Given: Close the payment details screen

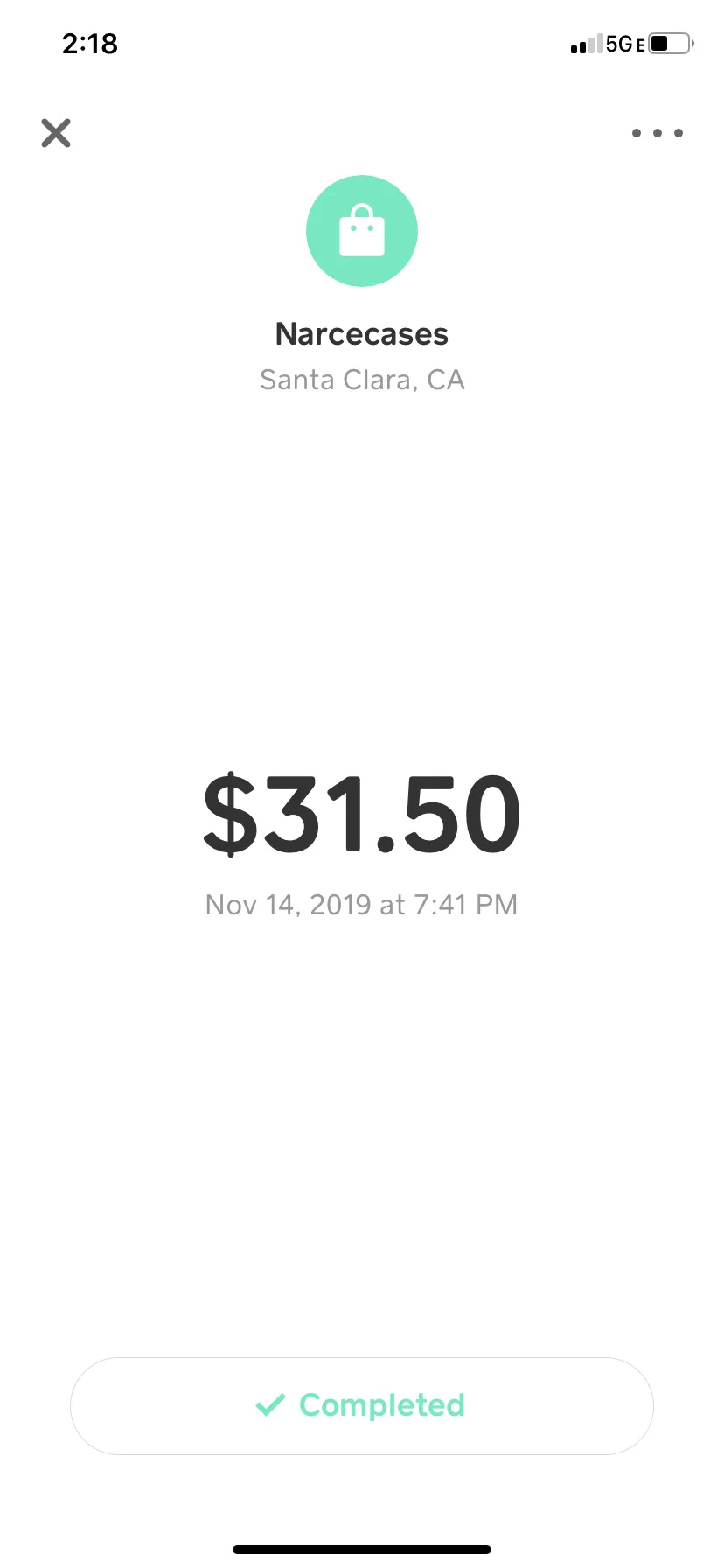Looking at the screenshot, I should tap(56, 133).
